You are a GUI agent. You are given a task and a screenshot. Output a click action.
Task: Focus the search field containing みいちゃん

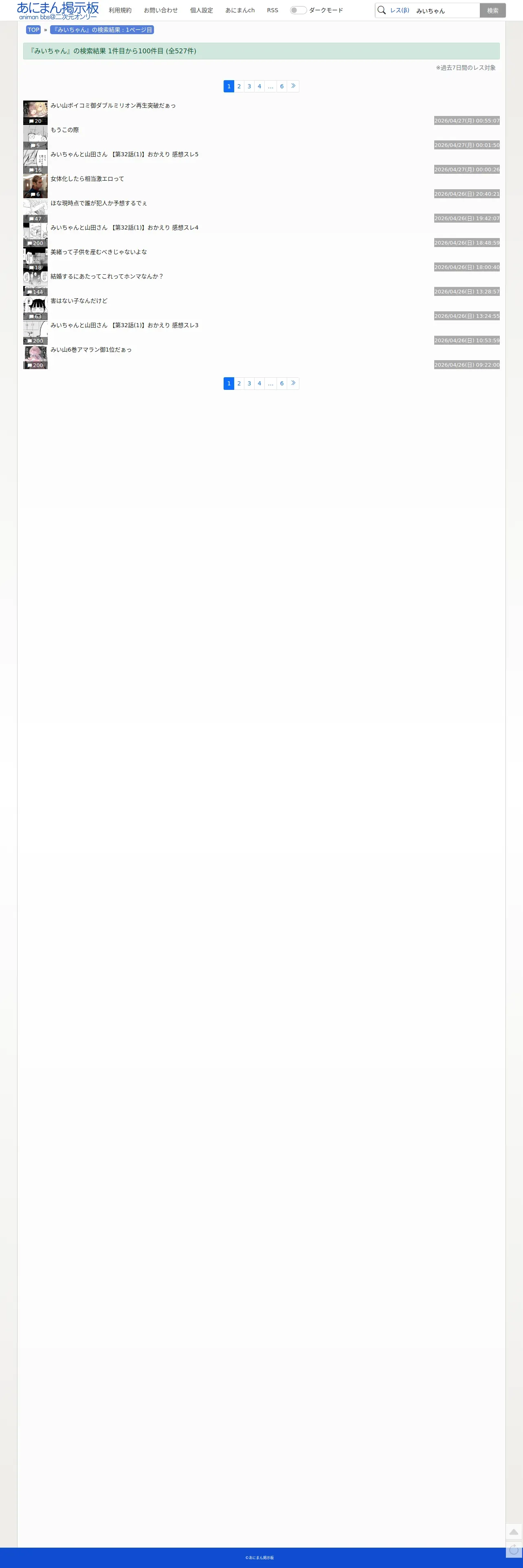(446, 10)
